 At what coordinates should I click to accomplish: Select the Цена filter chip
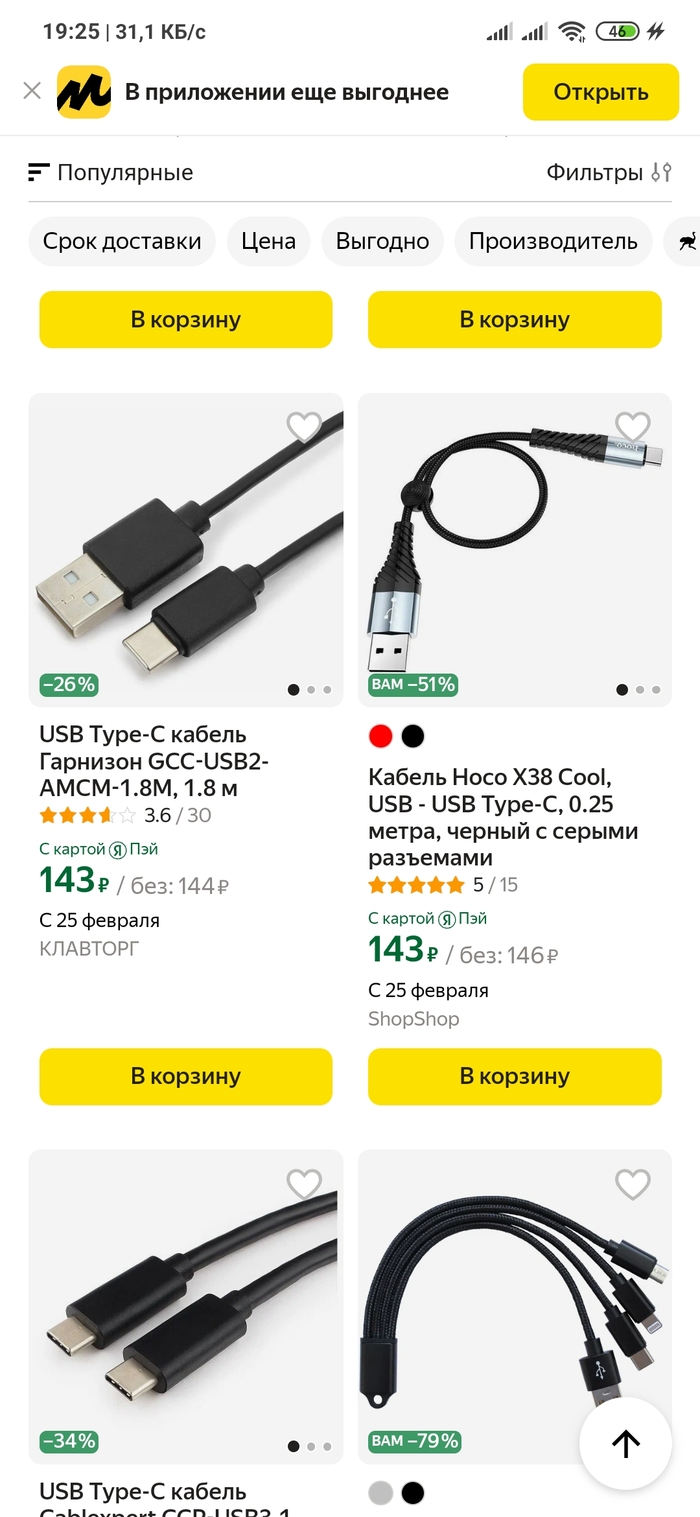pyautogui.click(x=268, y=241)
